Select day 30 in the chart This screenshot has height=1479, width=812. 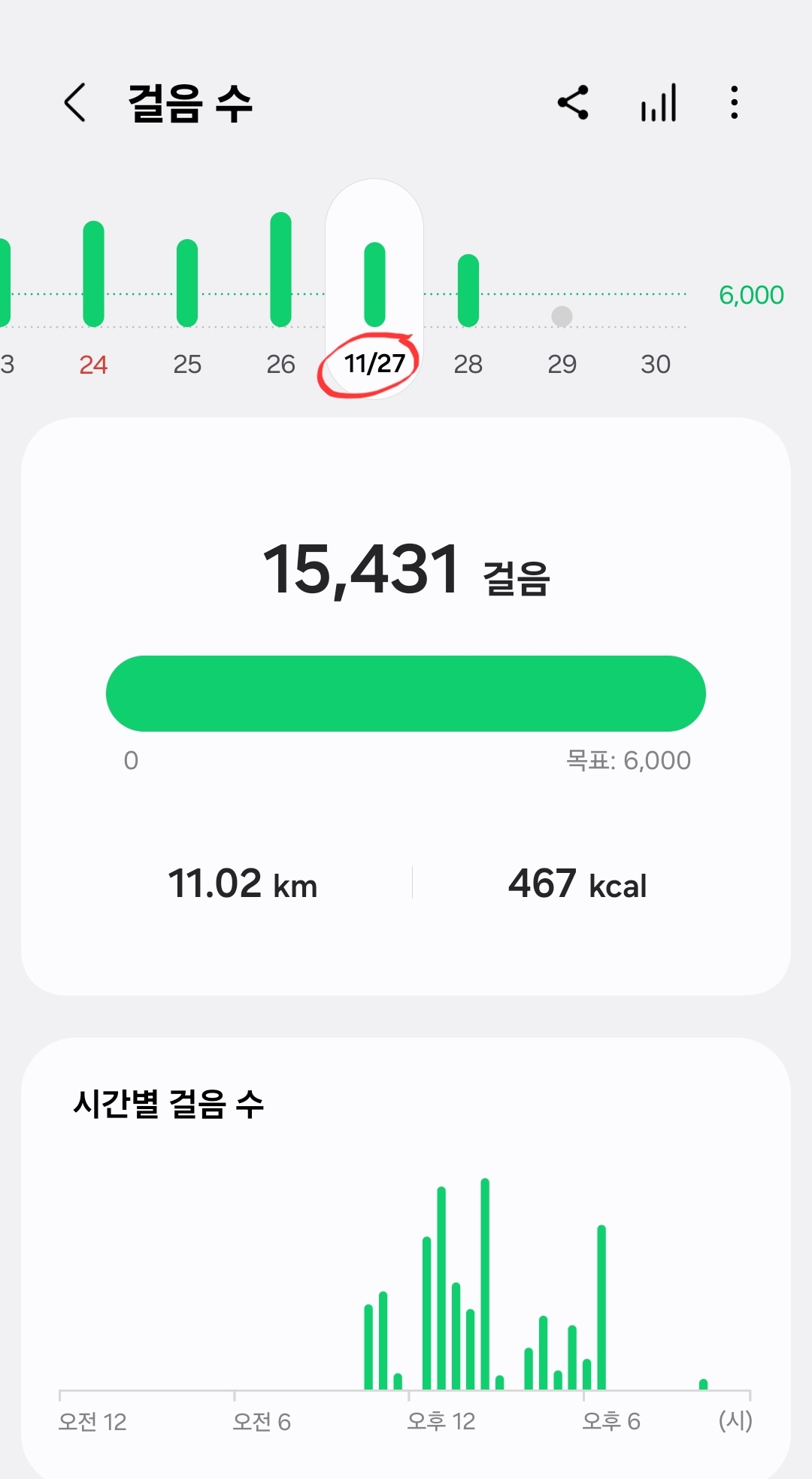tap(656, 364)
